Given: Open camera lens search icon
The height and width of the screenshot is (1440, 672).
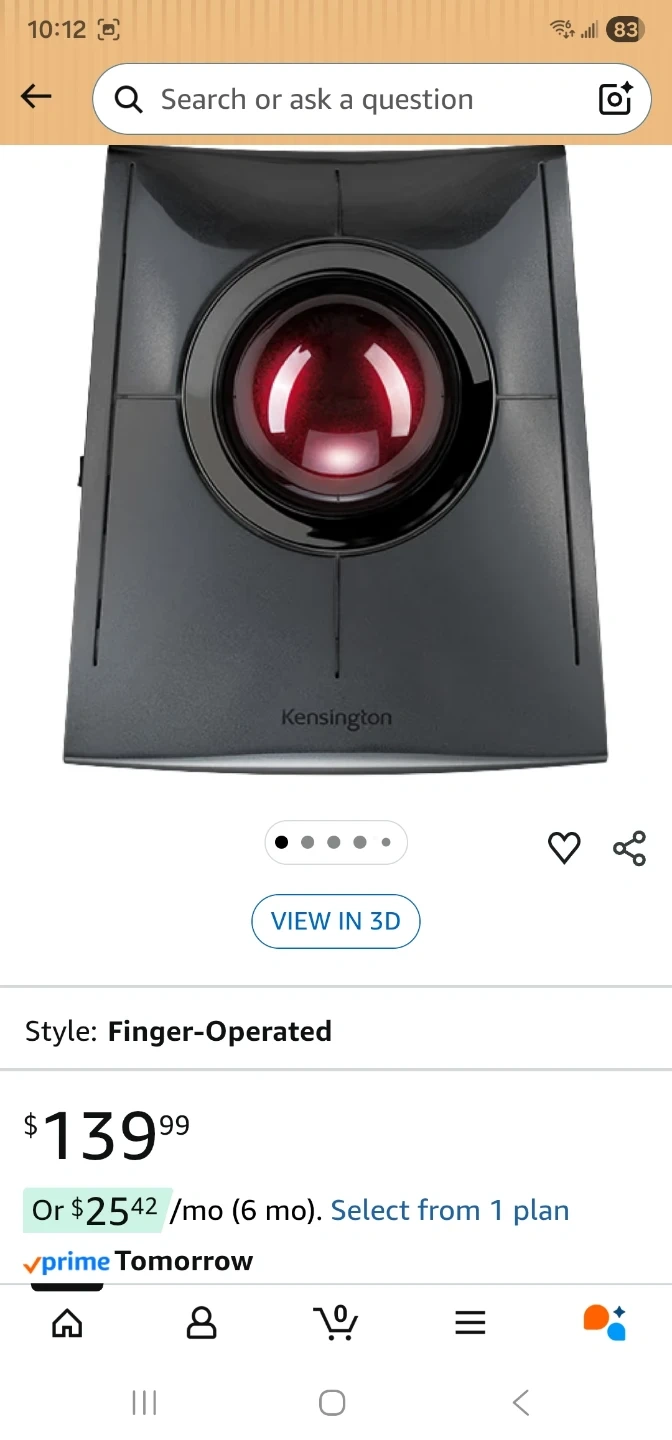Looking at the screenshot, I should point(615,99).
